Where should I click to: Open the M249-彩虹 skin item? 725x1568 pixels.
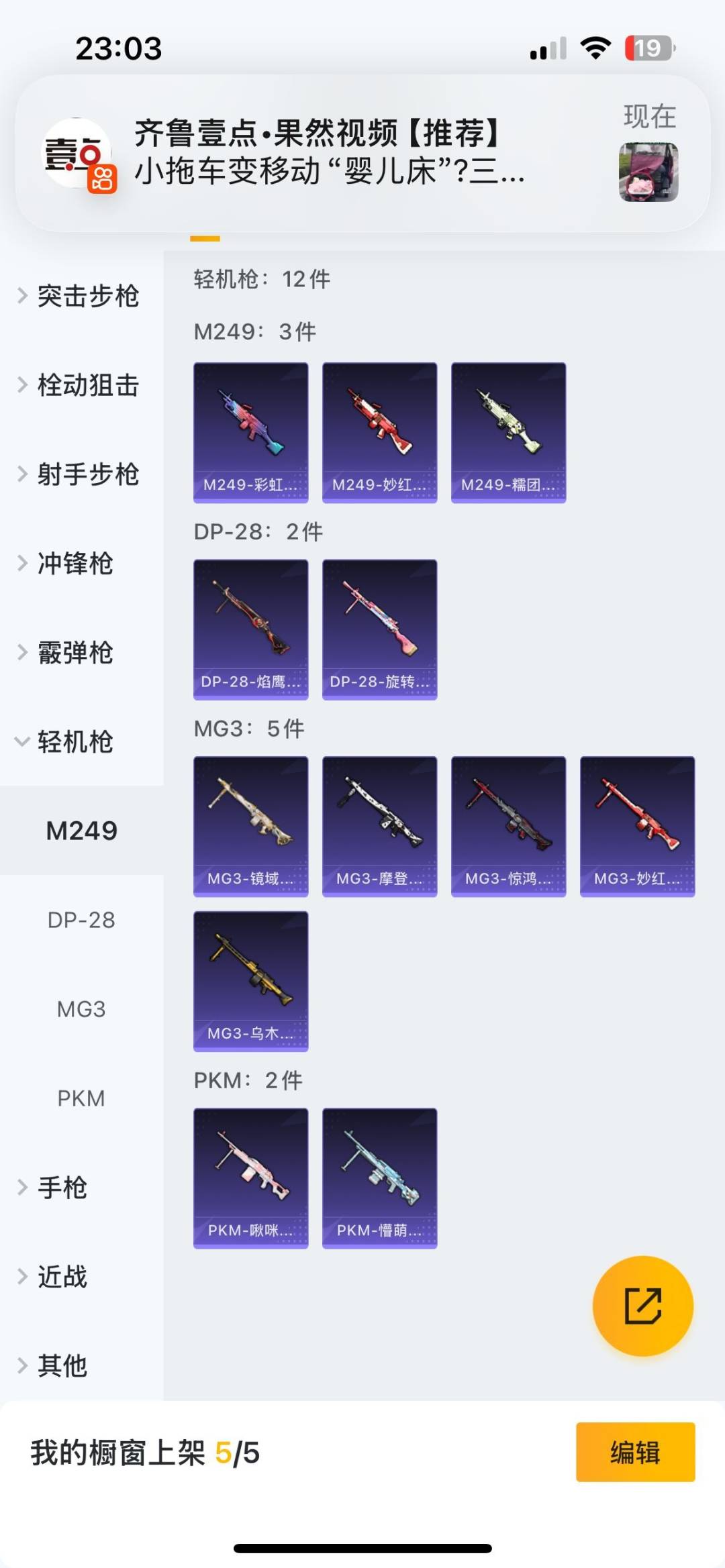251,433
